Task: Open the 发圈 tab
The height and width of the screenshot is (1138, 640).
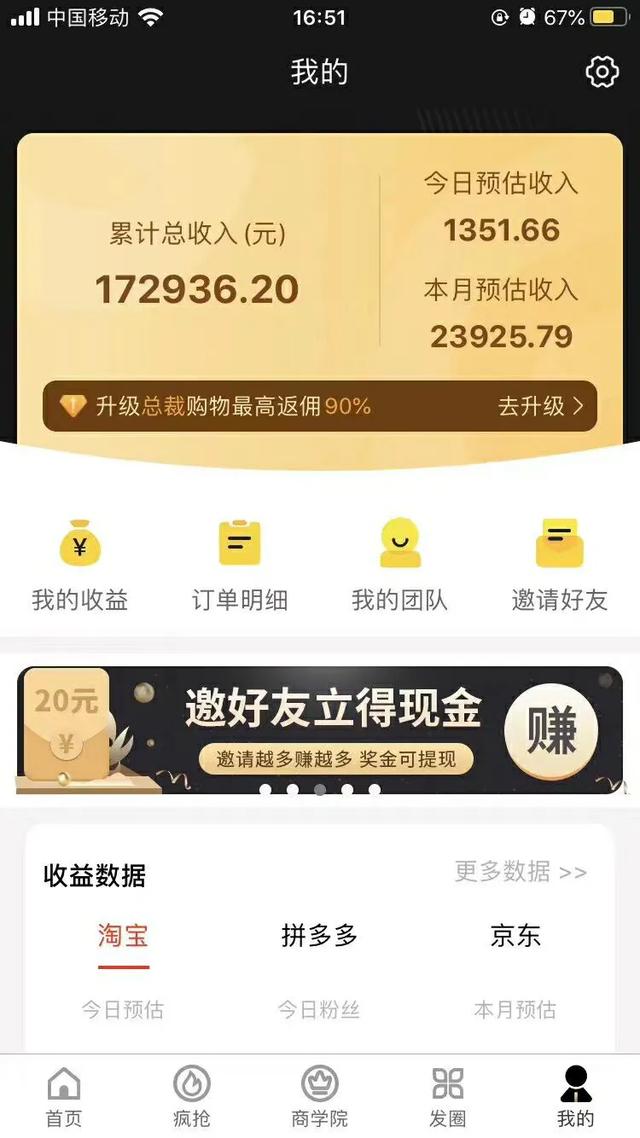Action: (x=448, y=1096)
